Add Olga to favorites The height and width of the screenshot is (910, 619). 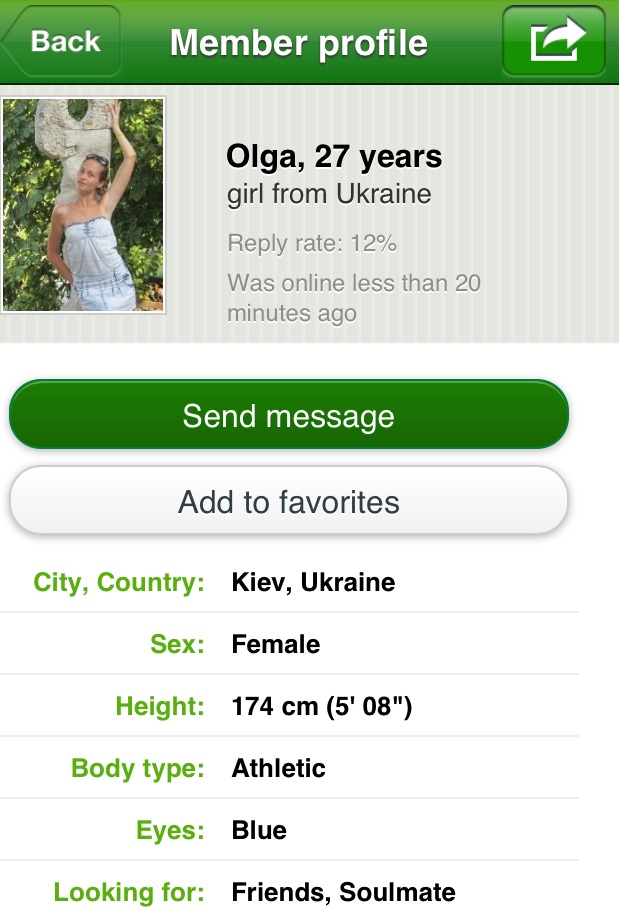(289, 501)
